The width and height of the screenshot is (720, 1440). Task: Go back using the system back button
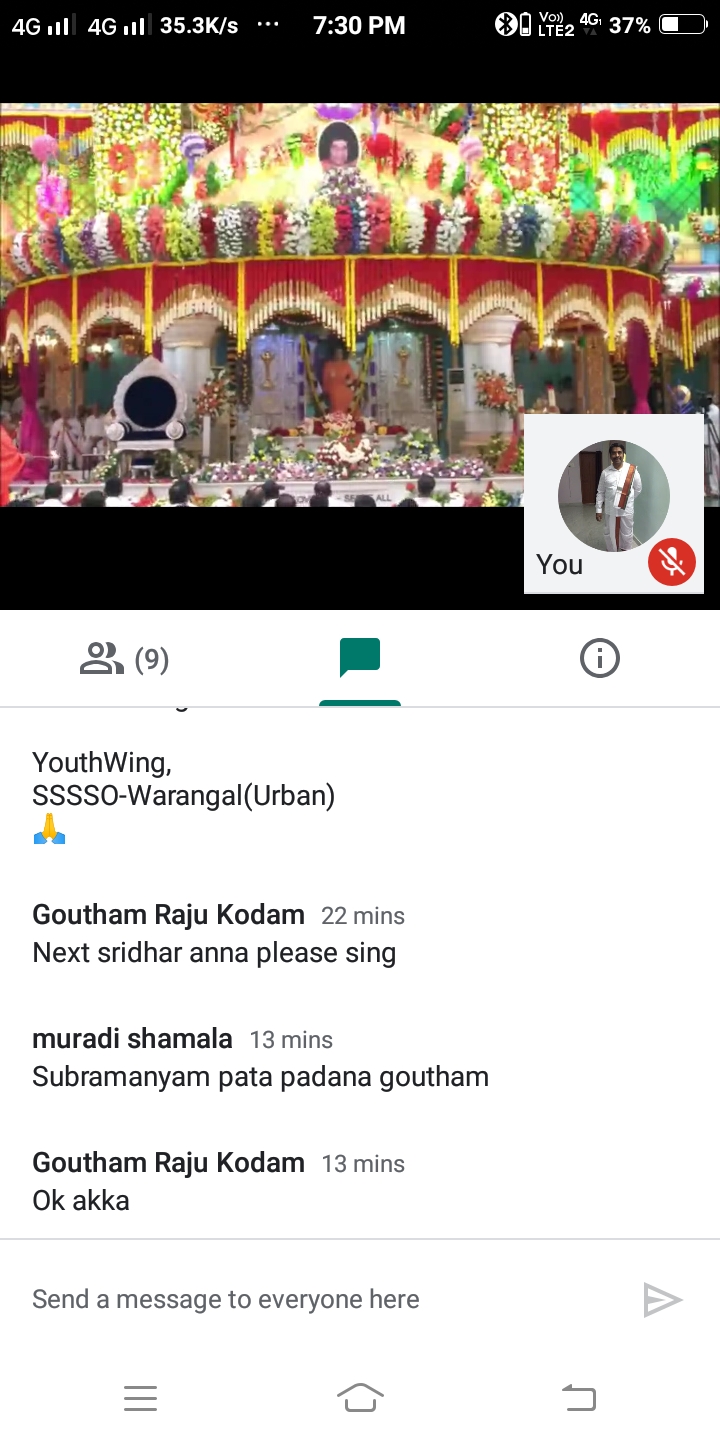579,1397
